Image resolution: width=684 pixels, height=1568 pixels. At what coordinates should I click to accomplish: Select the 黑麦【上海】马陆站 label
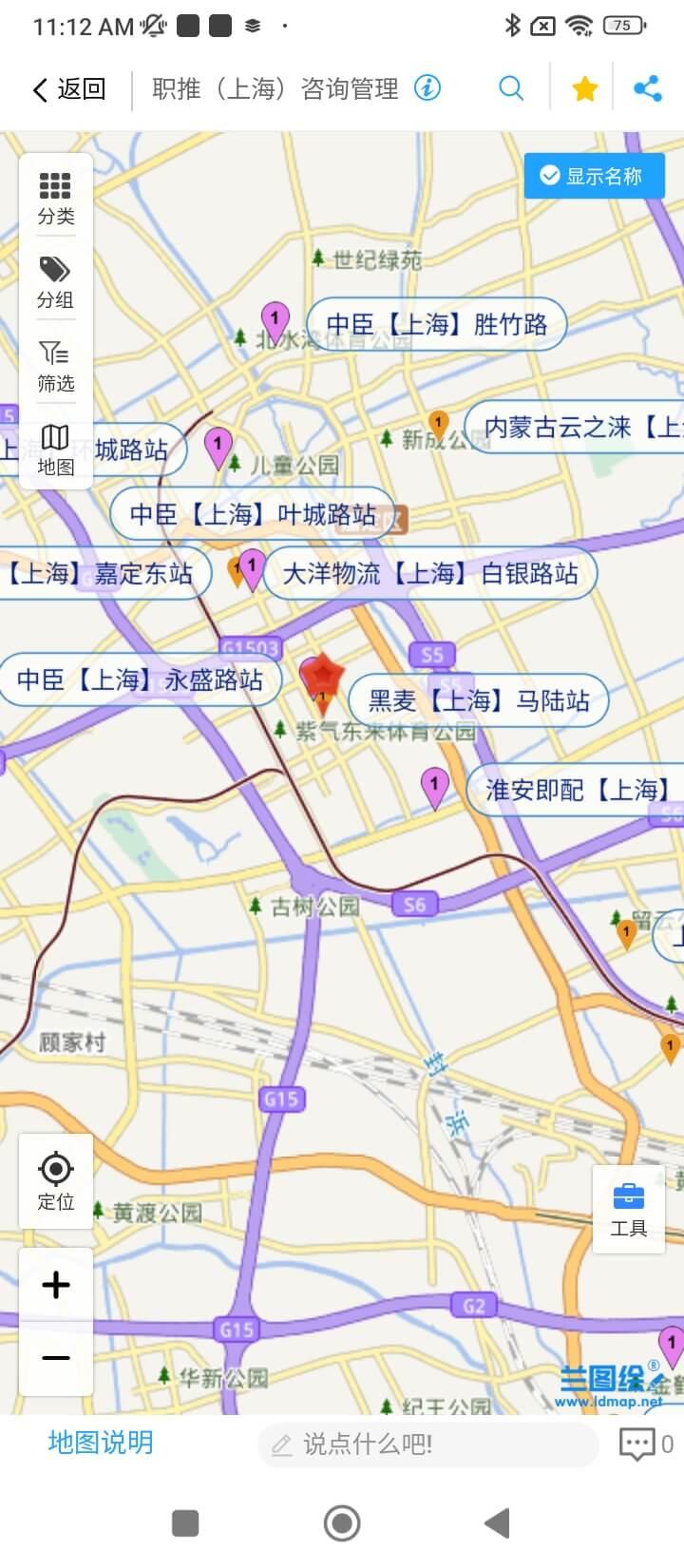(478, 701)
